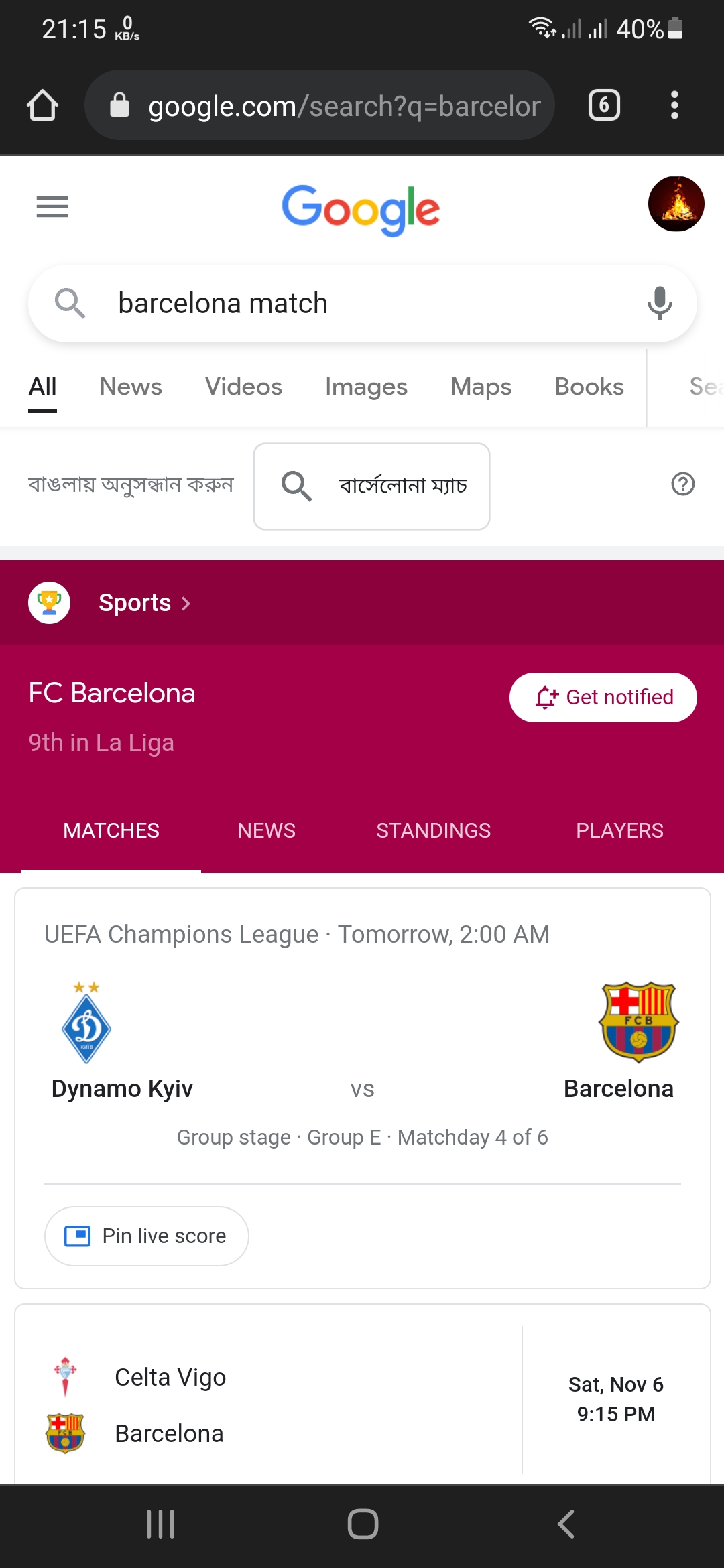Start a voice search with the microphone

click(660, 303)
